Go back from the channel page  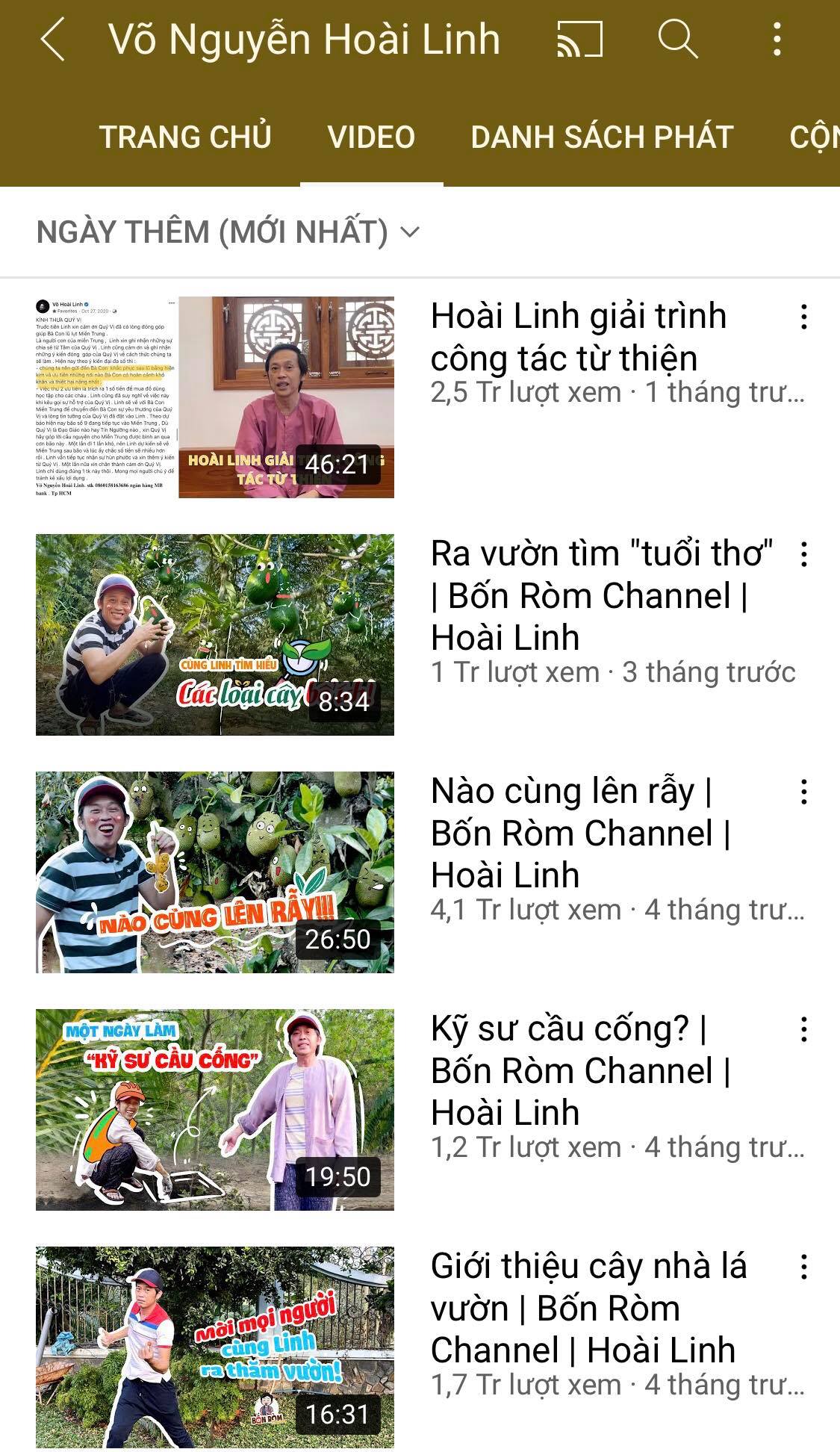tap(53, 40)
